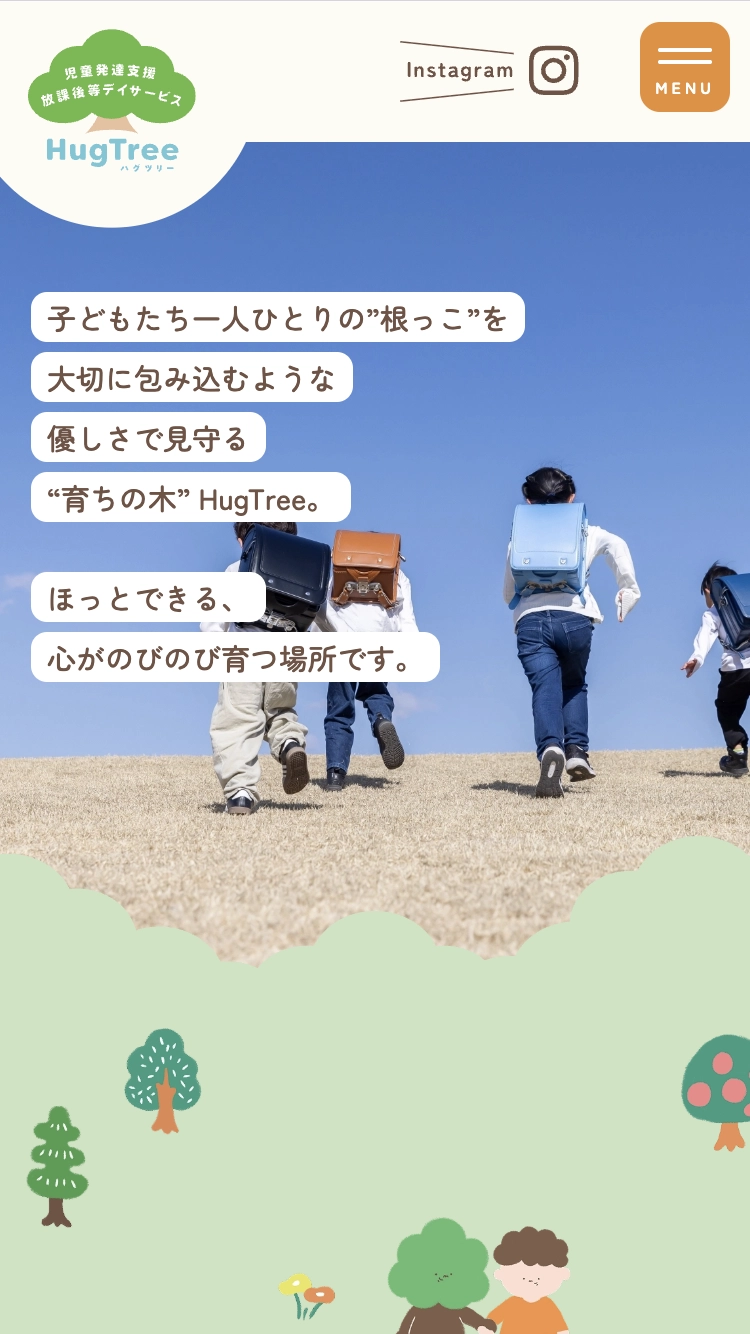
Task: Tap the HugTree logo to go home
Action: click(x=112, y=102)
